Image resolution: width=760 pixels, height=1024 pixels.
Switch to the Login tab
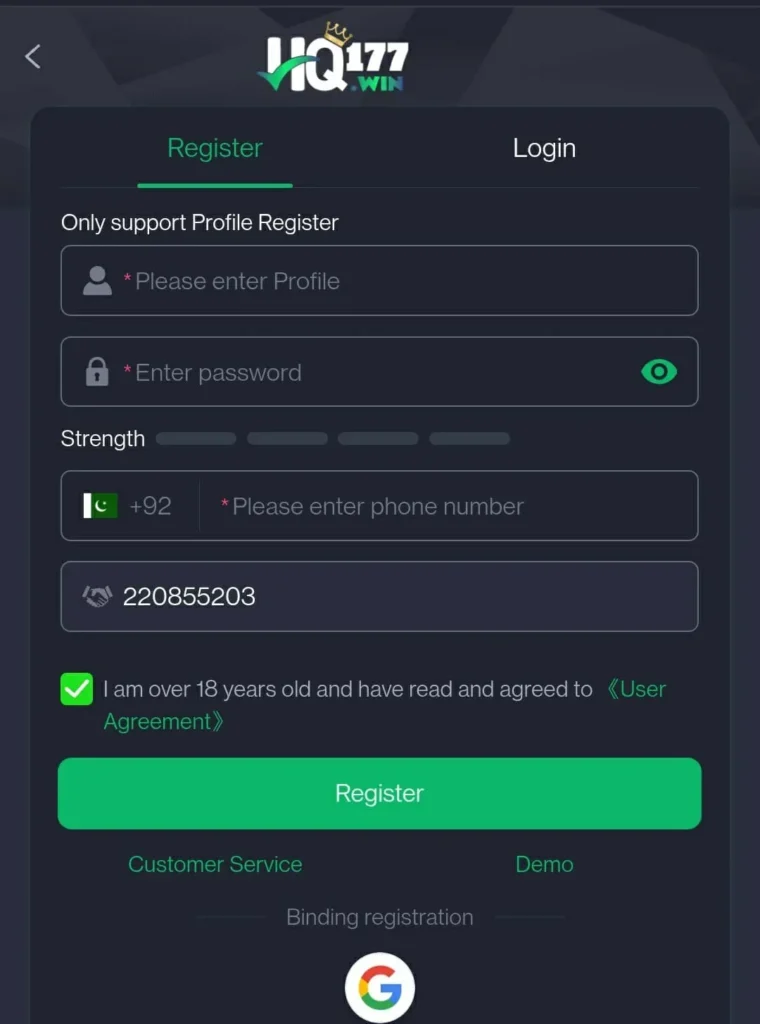coord(544,148)
